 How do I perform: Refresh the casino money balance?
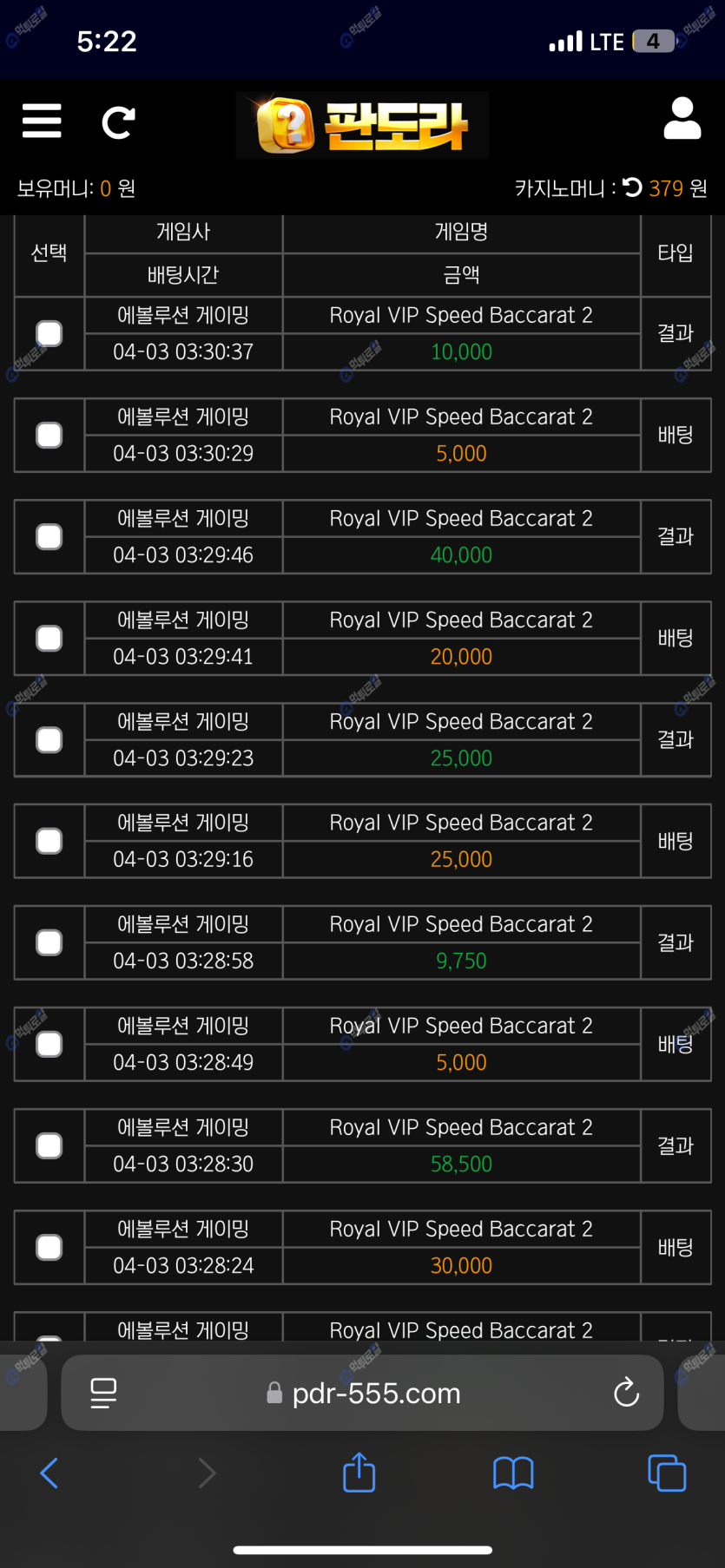[x=632, y=187]
